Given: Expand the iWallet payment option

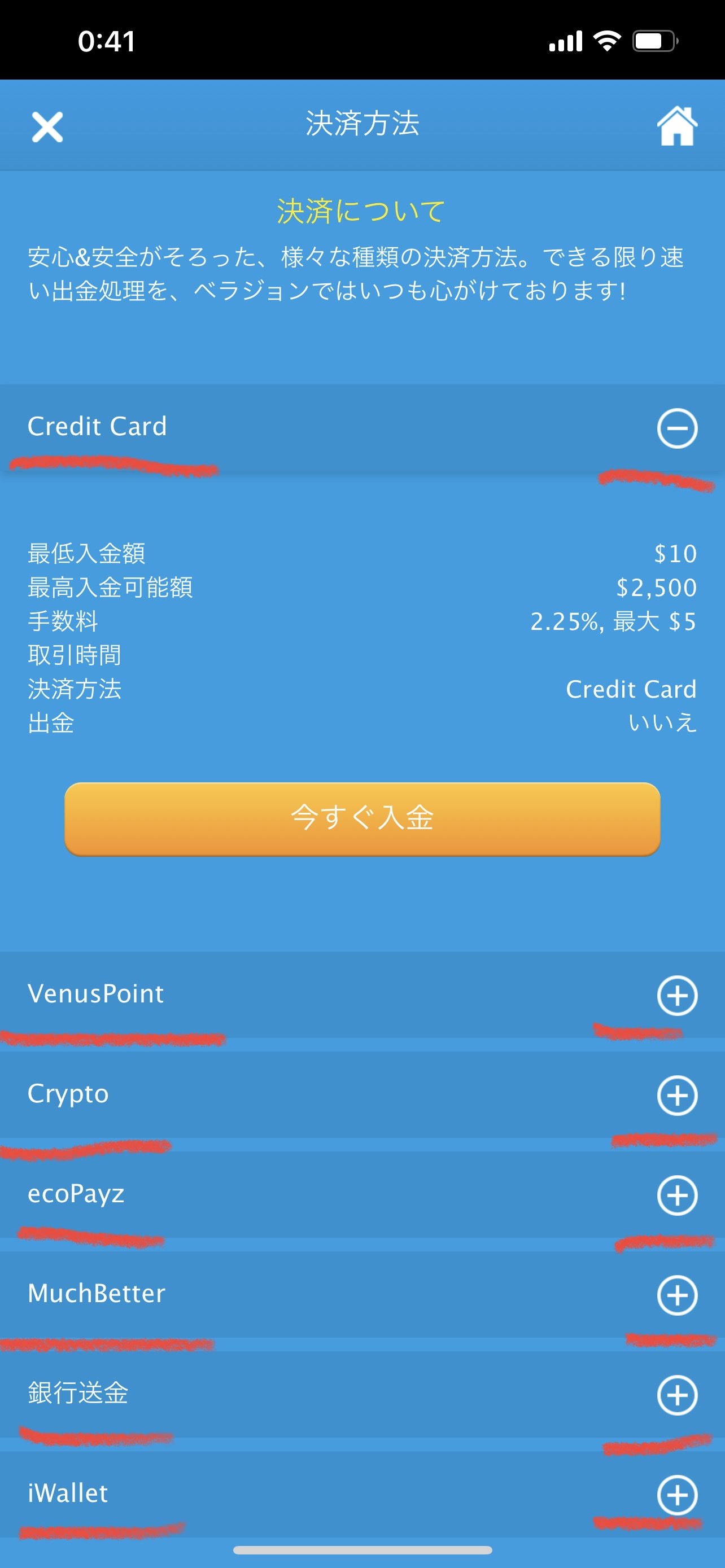Looking at the screenshot, I should pyautogui.click(x=676, y=1495).
